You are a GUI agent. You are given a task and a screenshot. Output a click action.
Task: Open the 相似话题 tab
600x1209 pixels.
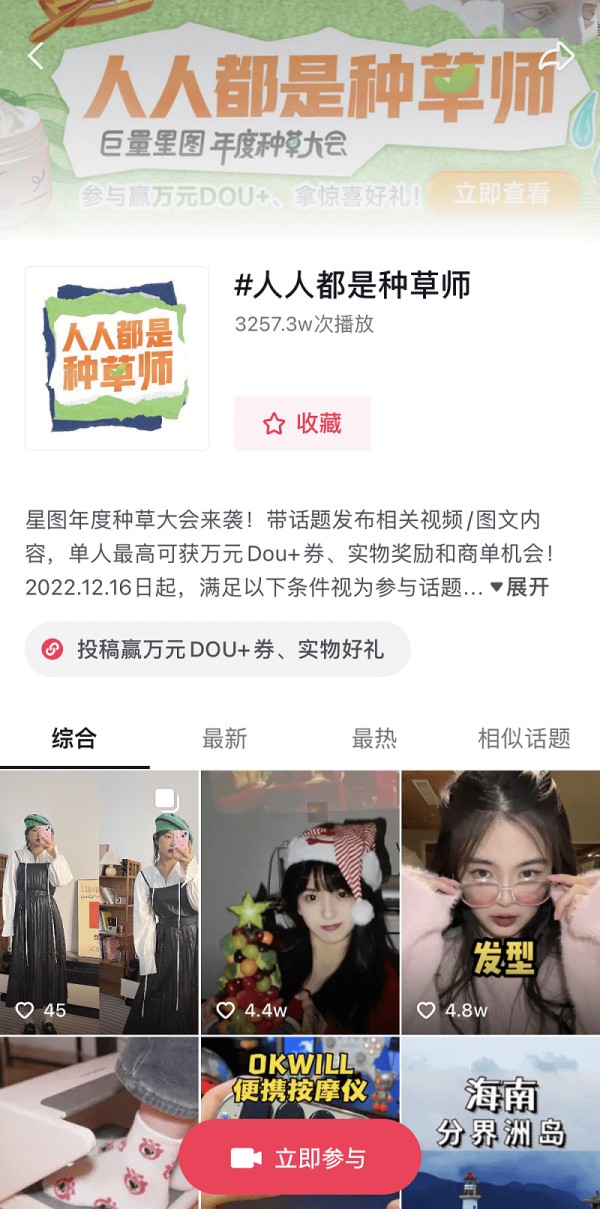pos(524,739)
